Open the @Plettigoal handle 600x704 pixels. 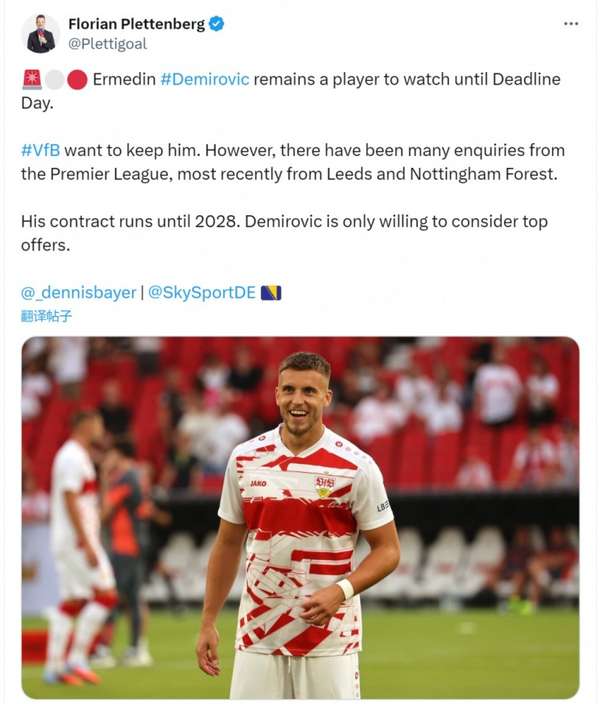(x=107, y=43)
